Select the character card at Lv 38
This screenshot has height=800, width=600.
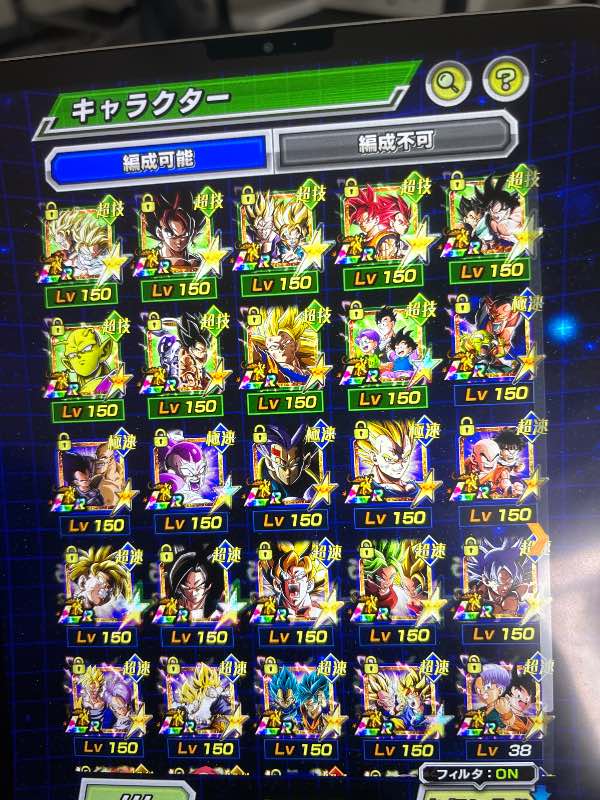(498, 698)
